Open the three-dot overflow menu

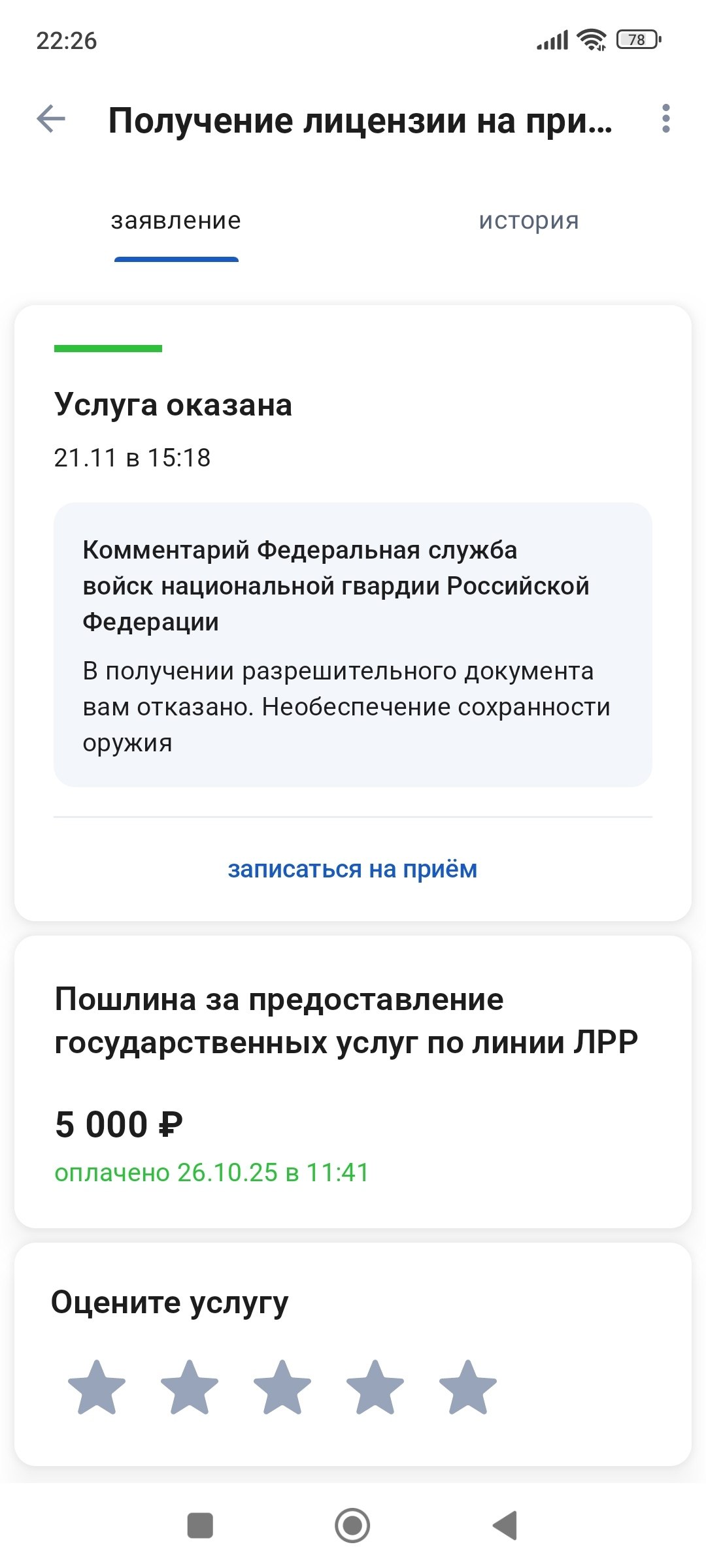point(665,119)
